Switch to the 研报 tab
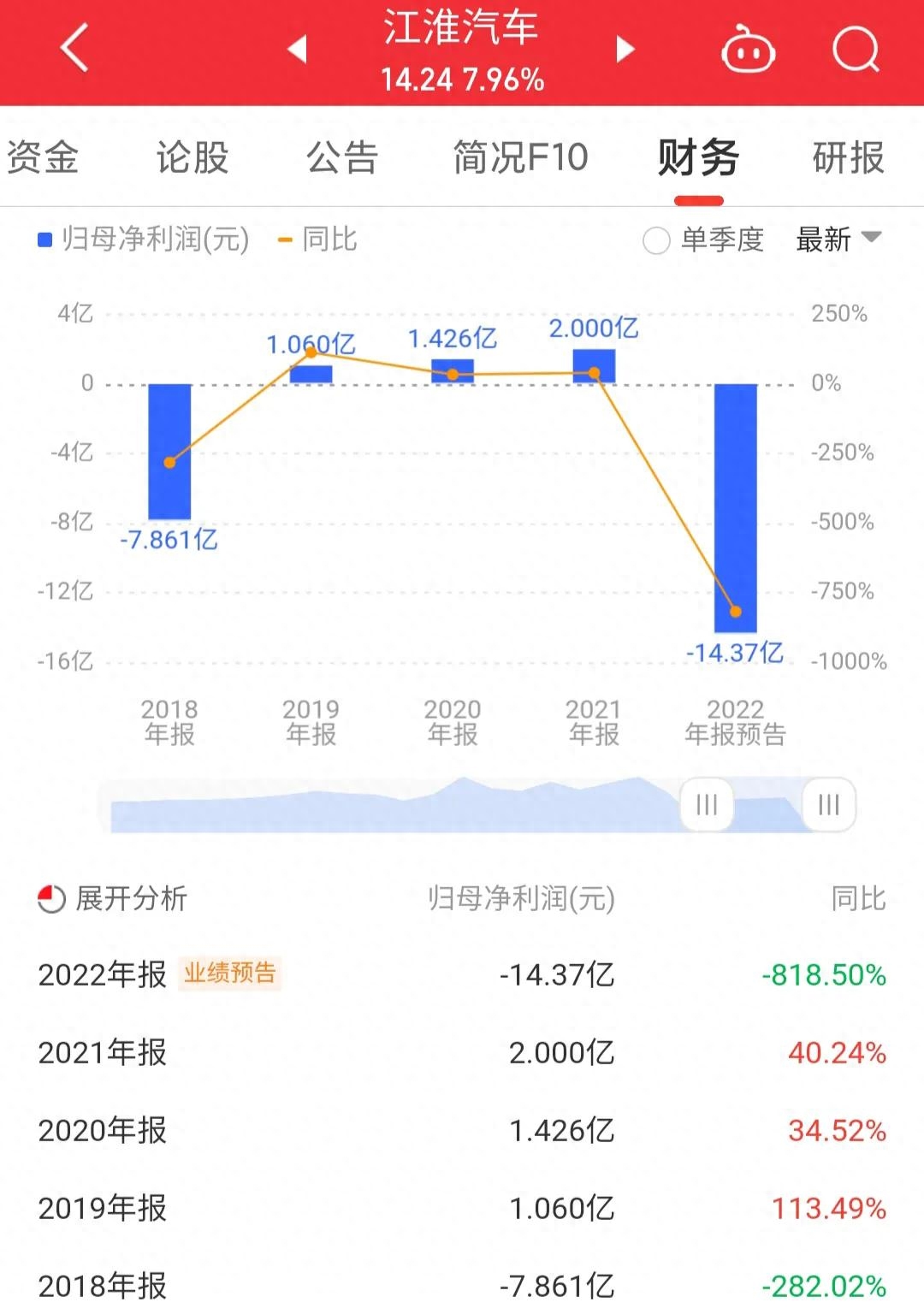 click(x=848, y=157)
